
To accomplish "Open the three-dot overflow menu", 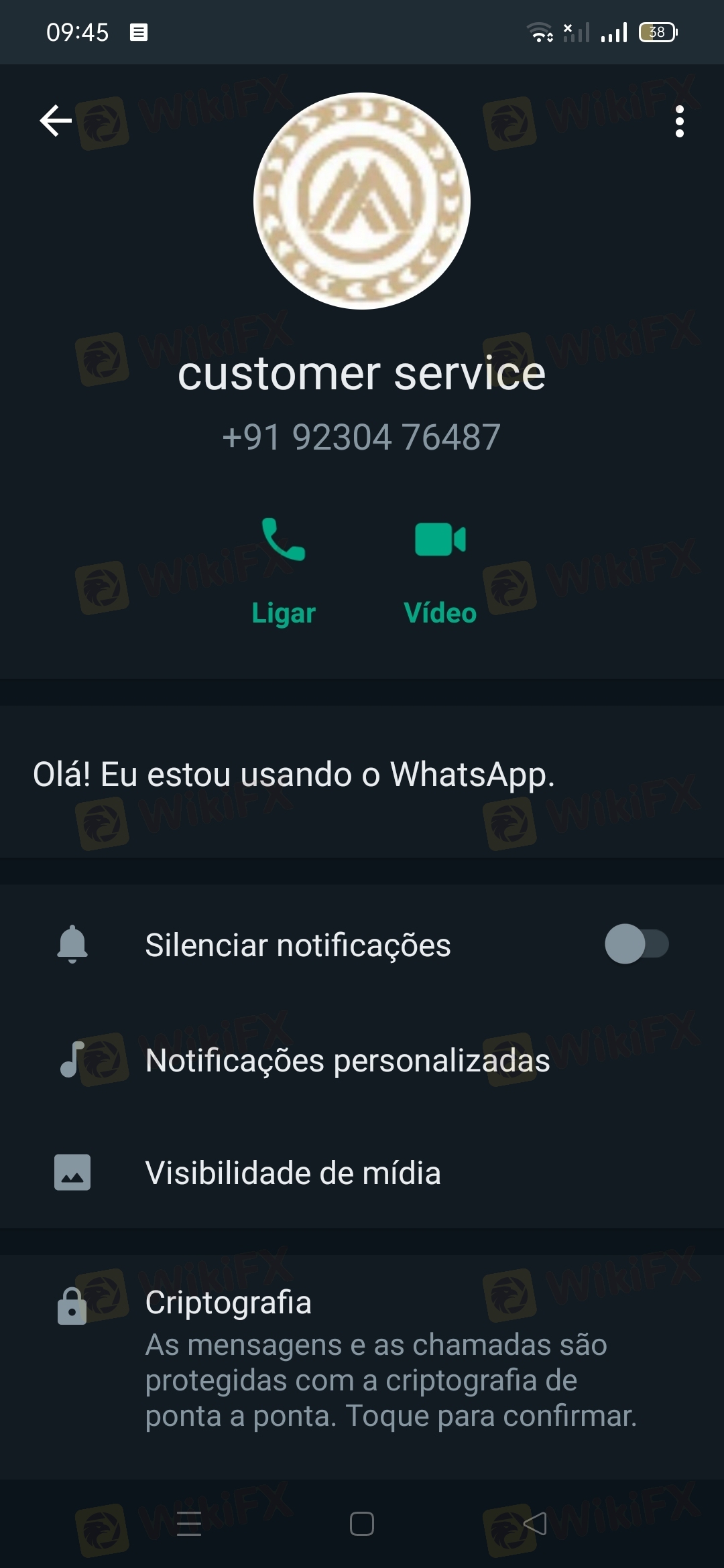I will click(x=679, y=121).
